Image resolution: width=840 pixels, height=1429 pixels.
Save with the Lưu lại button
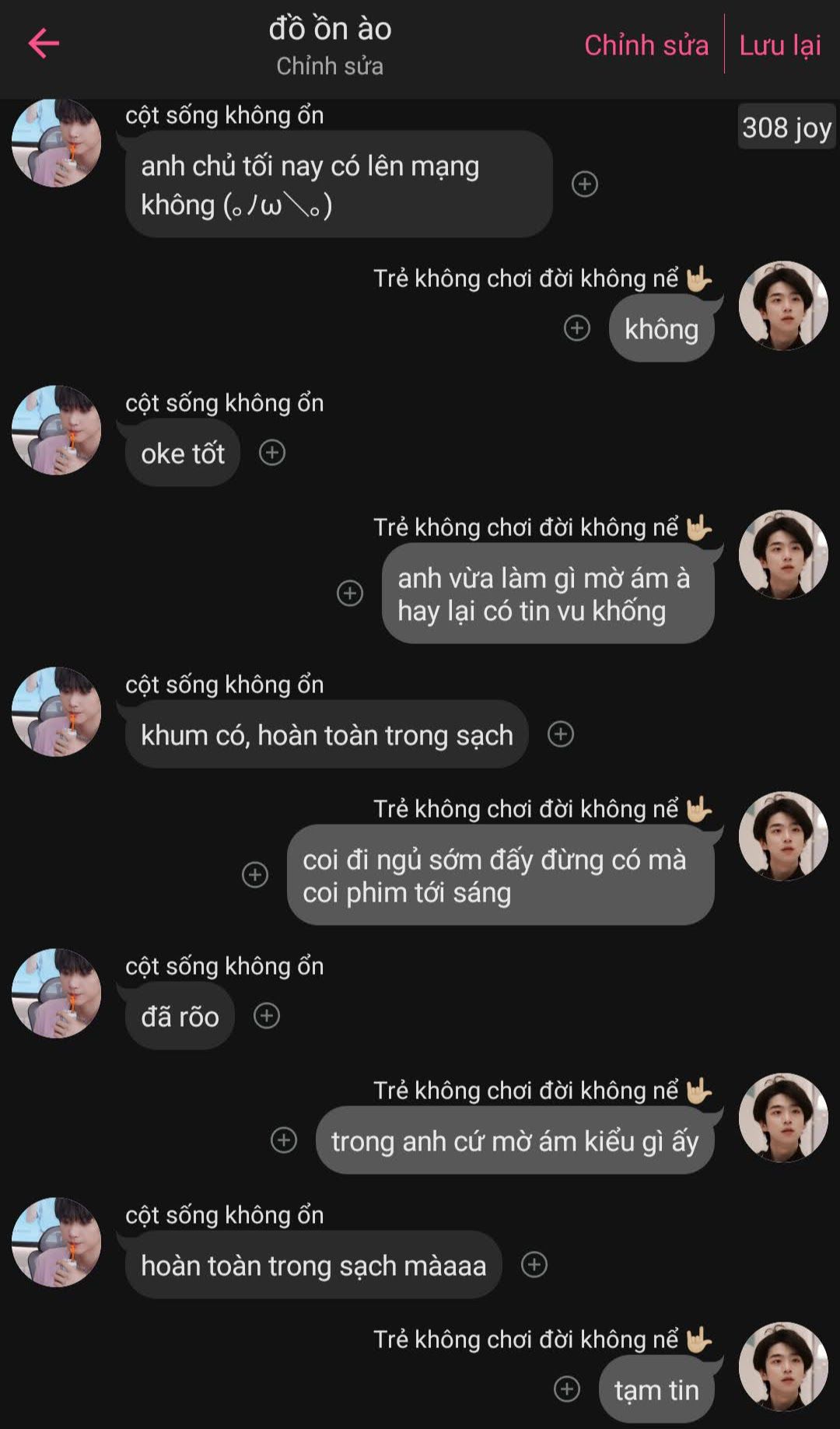tap(779, 45)
